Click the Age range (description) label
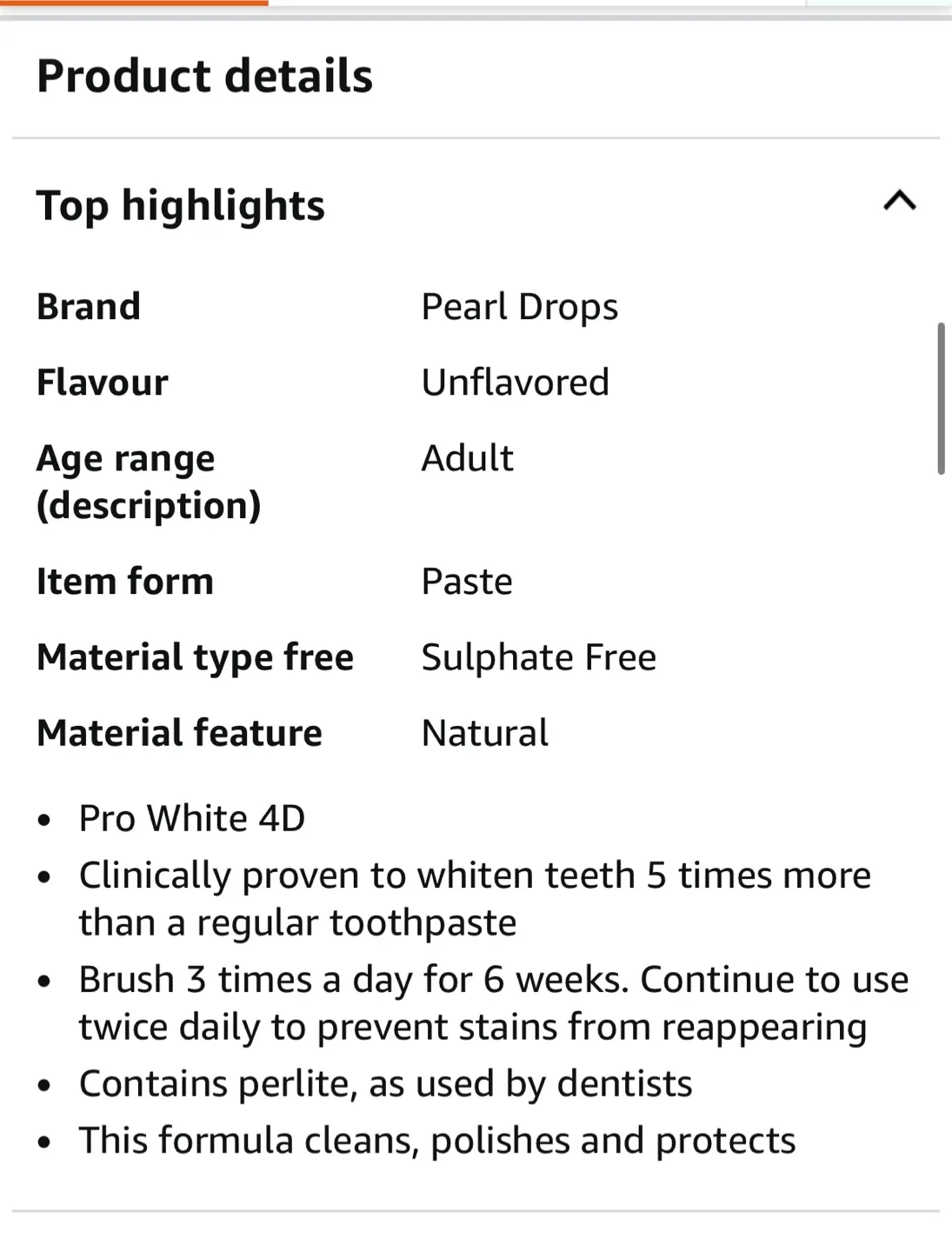This screenshot has width=952, height=1252. [149, 481]
